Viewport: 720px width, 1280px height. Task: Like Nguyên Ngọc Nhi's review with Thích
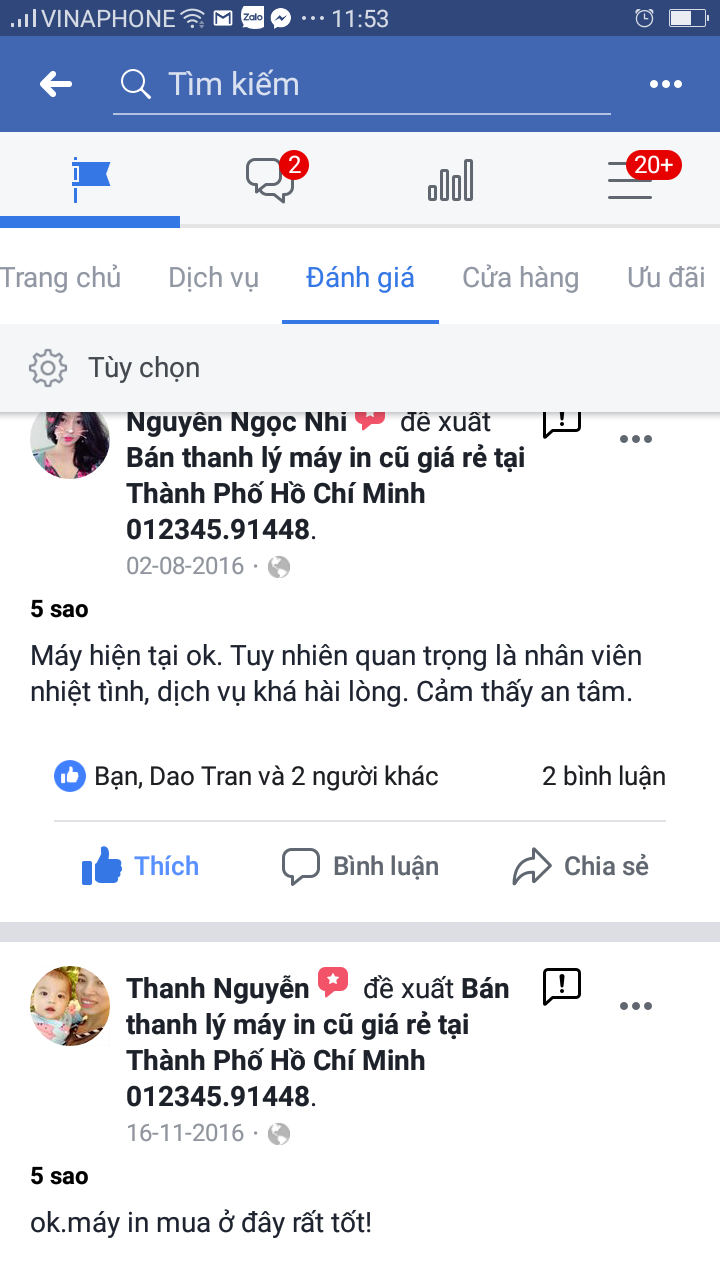pyautogui.click(x=141, y=866)
